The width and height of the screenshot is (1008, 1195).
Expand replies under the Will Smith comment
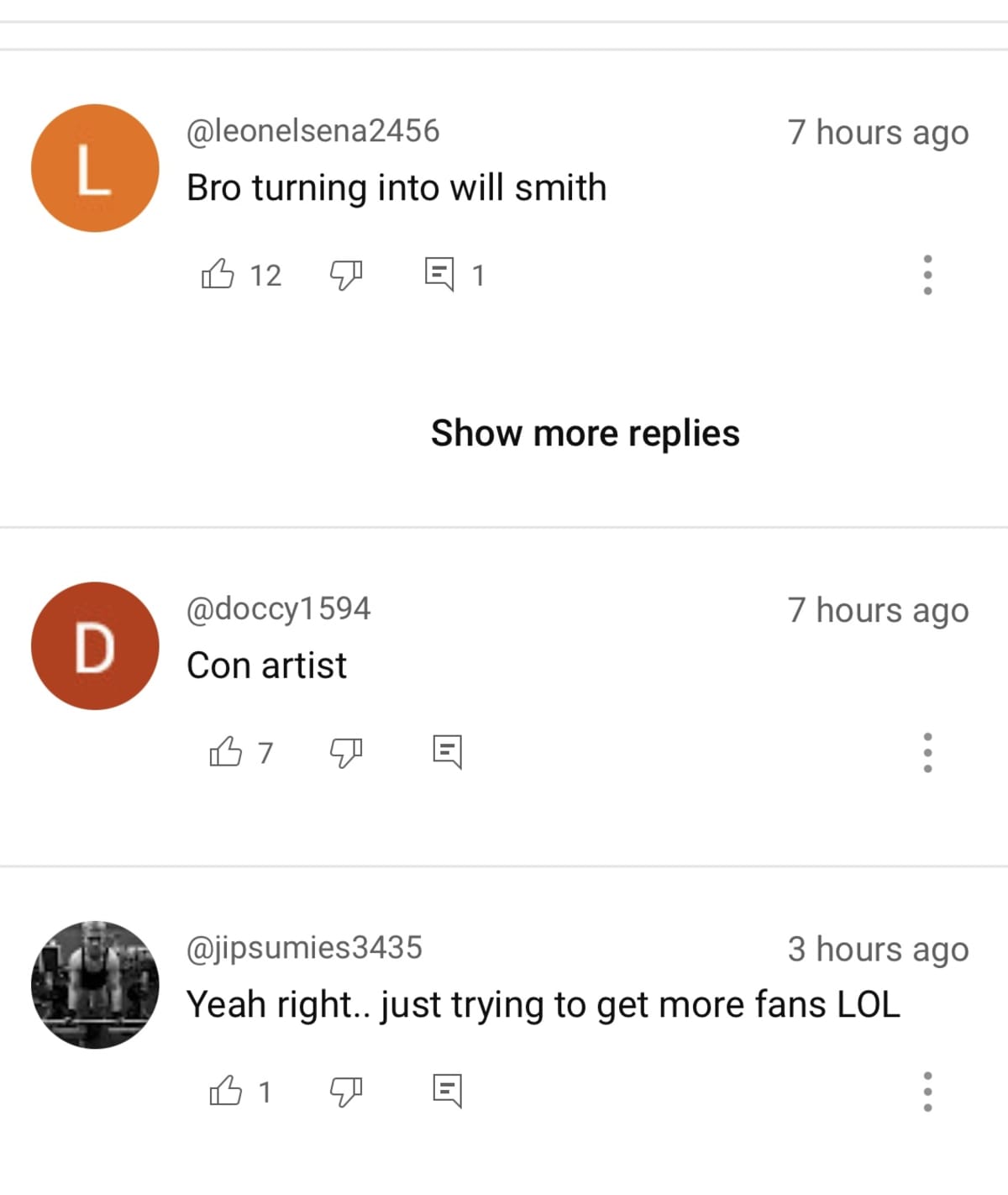(585, 432)
